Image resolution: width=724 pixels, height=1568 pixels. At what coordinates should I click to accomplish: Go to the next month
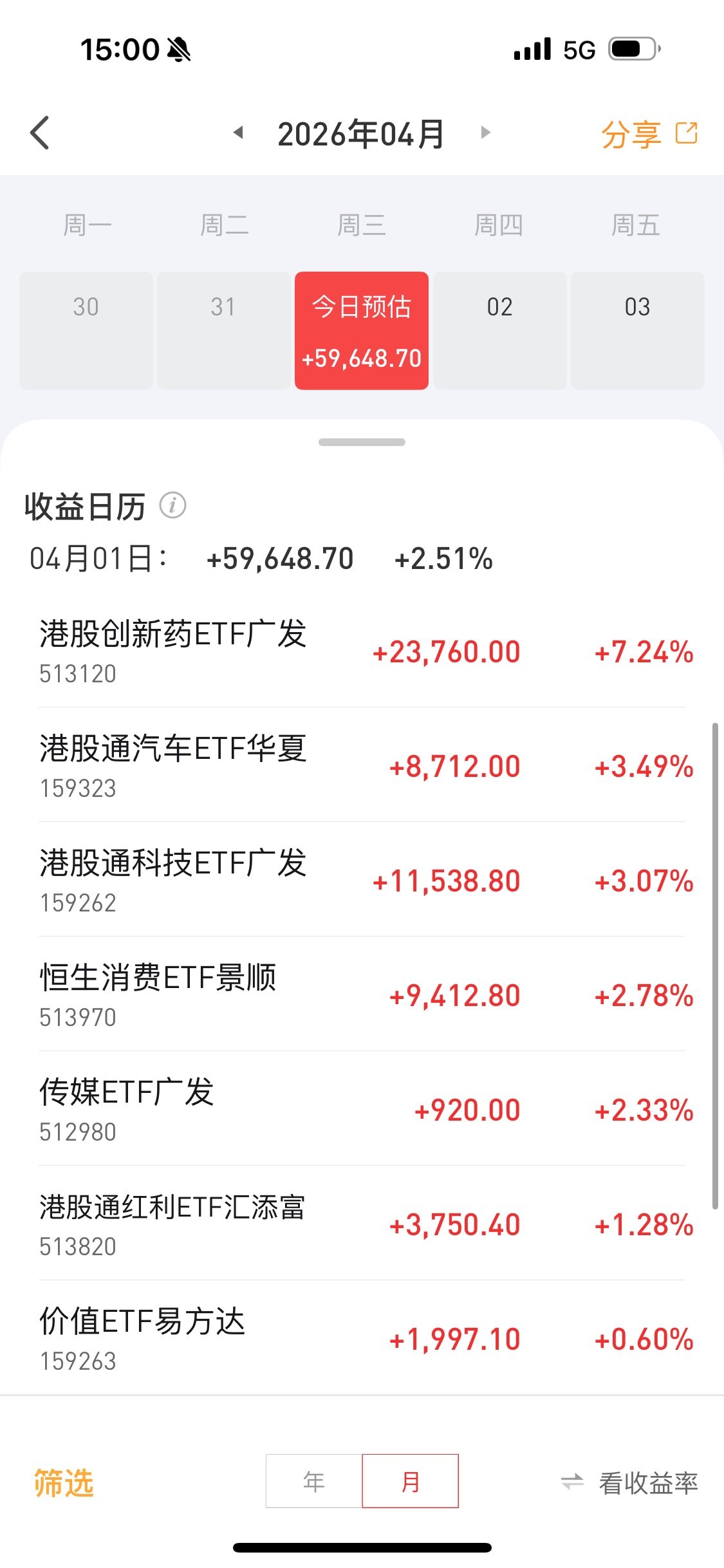point(486,133)
